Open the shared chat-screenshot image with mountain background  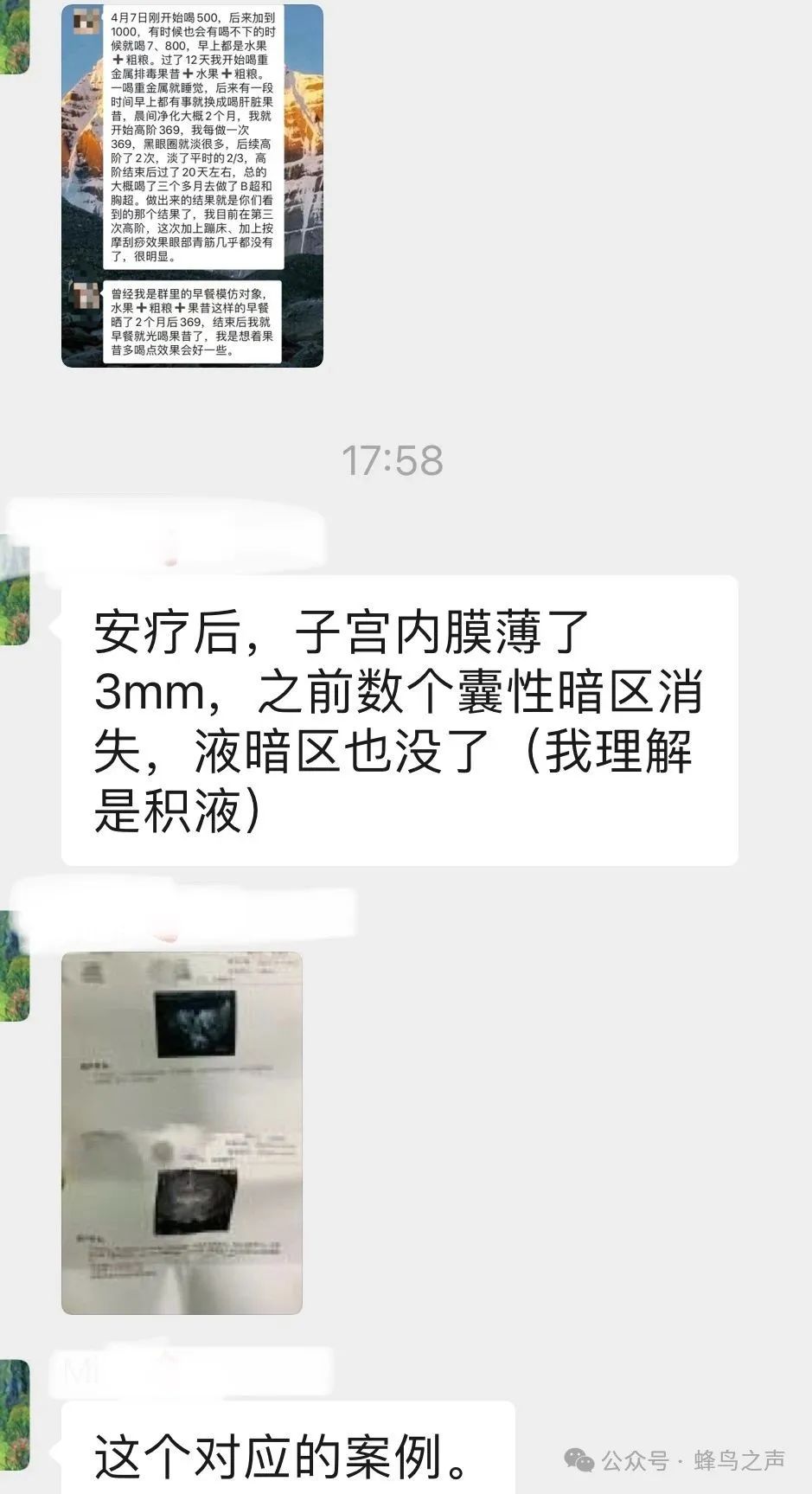(x=192, y=186)
